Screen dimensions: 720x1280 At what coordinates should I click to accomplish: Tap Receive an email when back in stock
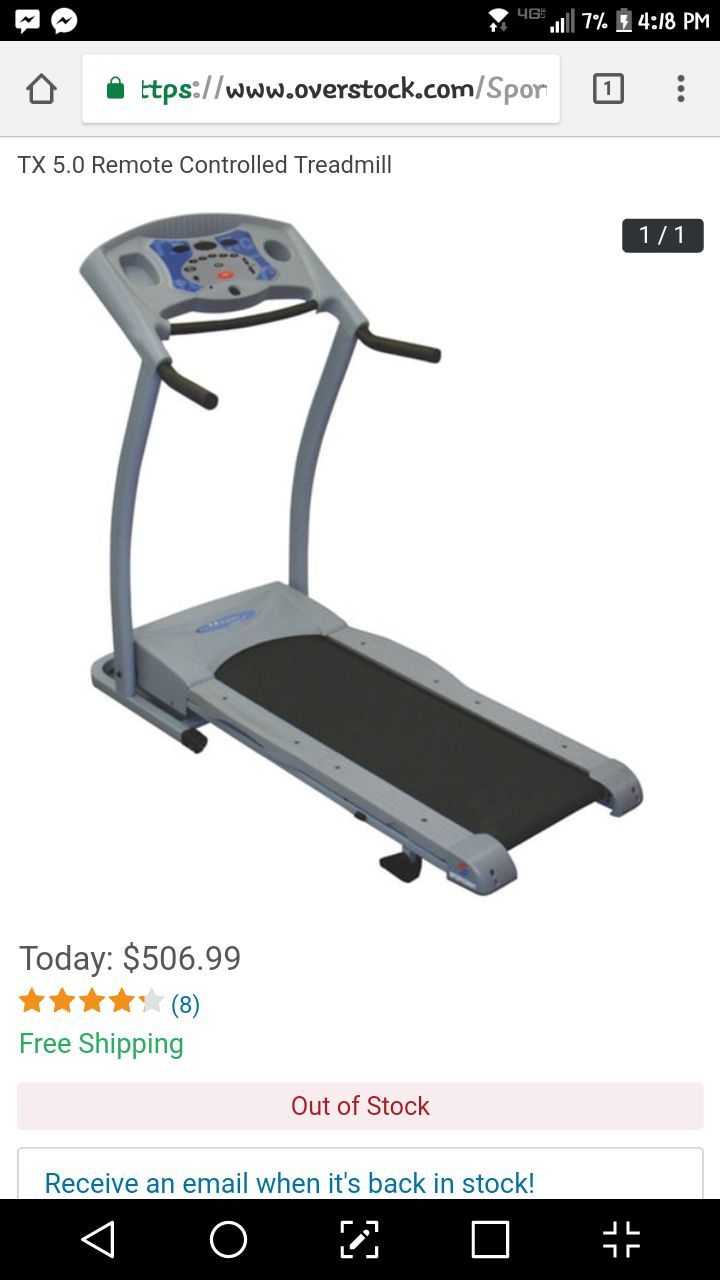[x=290, y=1182]
